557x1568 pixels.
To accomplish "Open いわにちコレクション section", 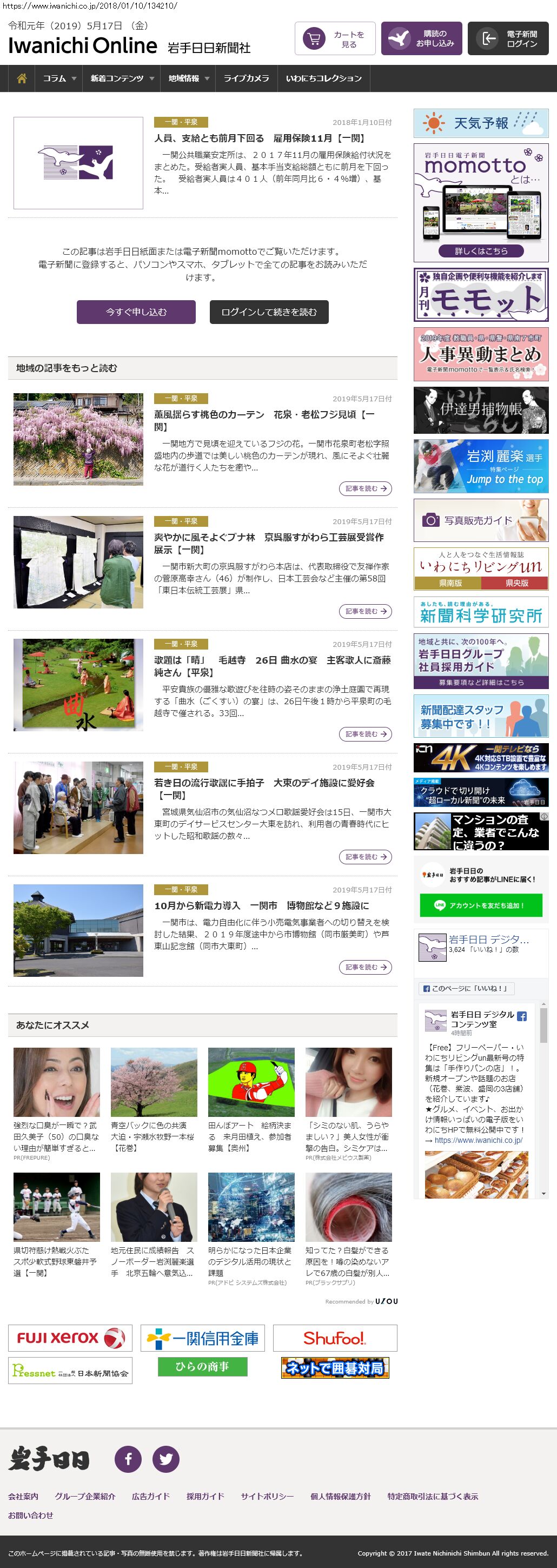I will [x=323, y=78].
